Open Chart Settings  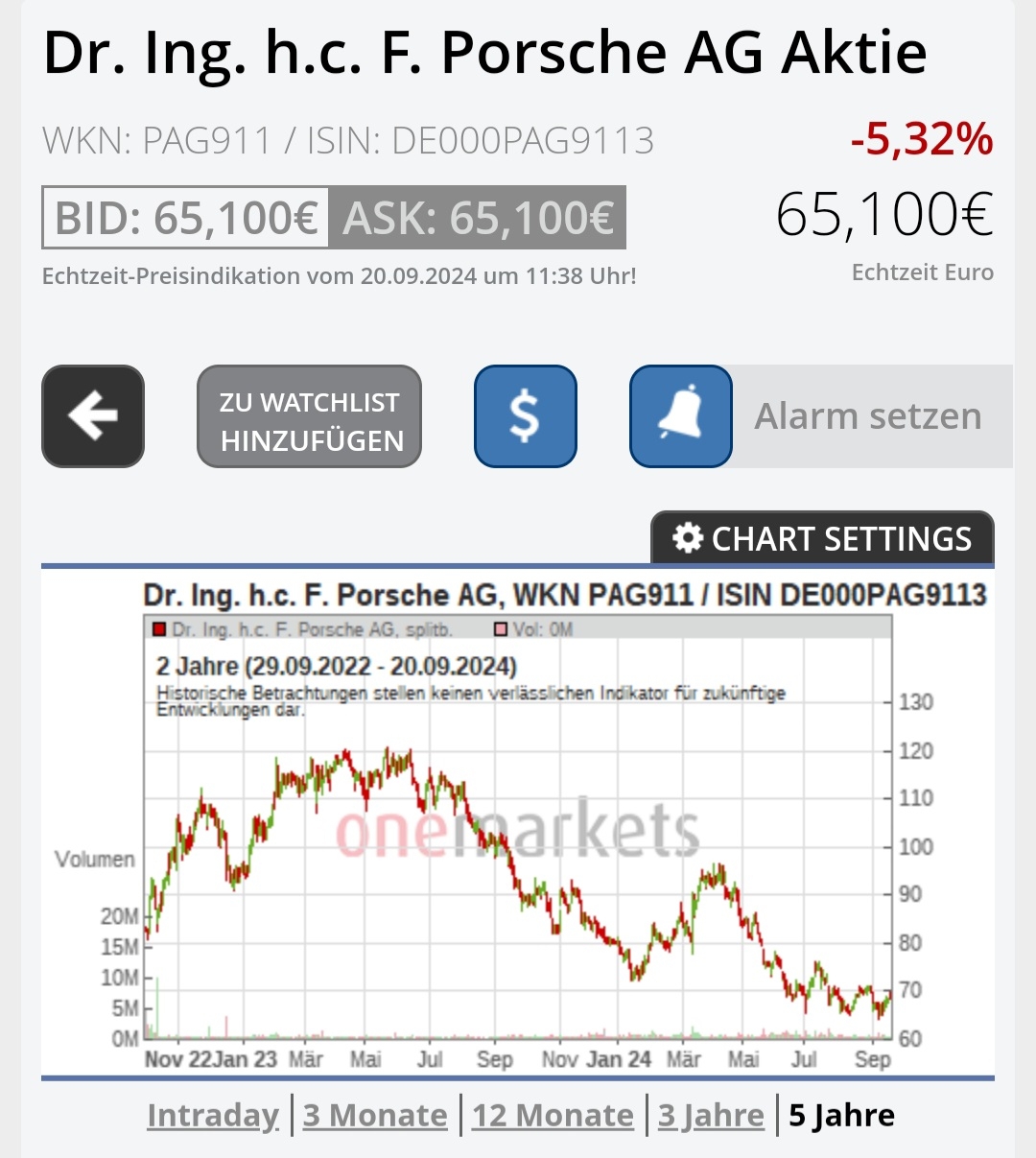point(822,538)
